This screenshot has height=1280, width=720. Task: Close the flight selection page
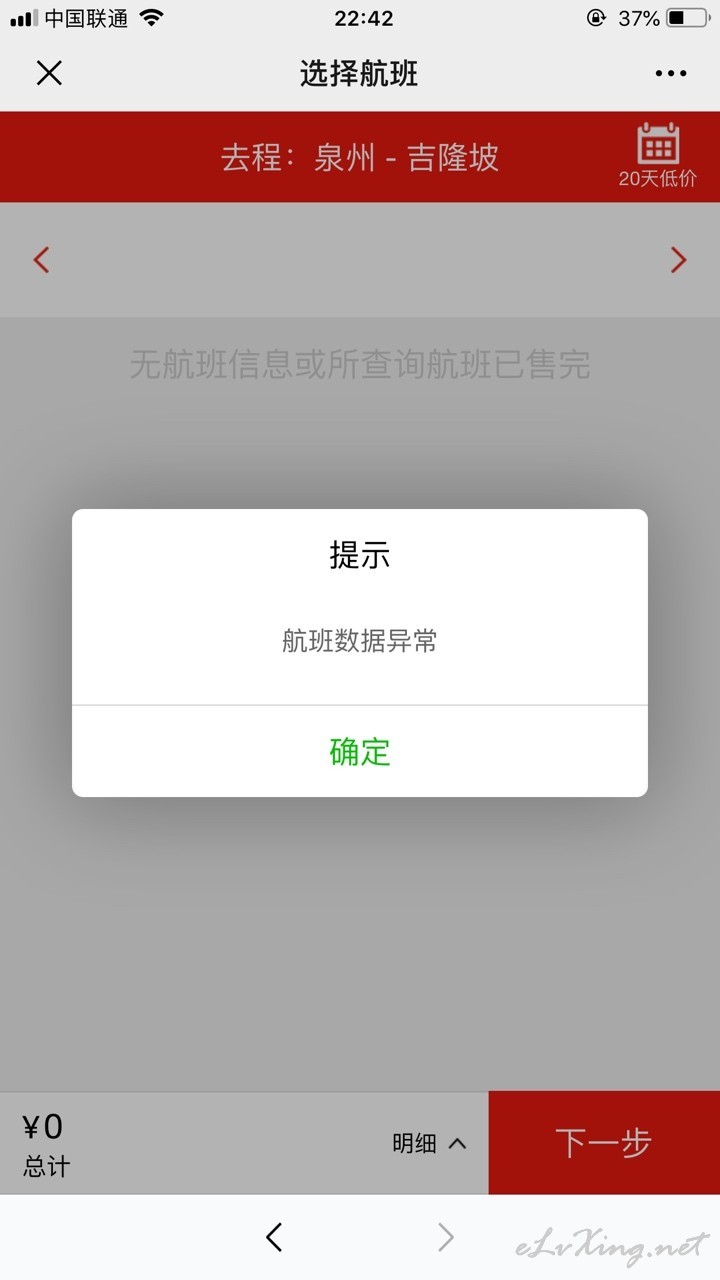49,73
